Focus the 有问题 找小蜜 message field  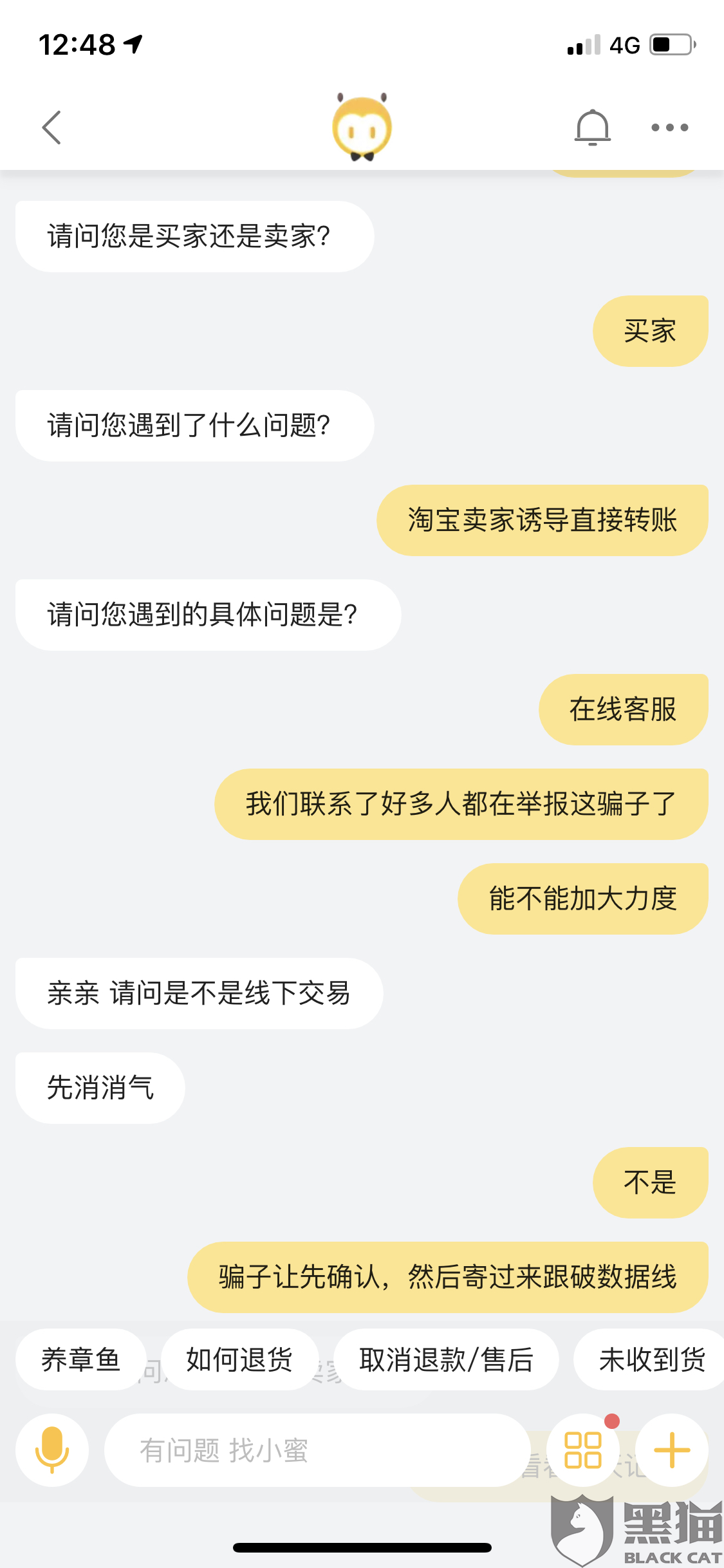click(315, 1450)
